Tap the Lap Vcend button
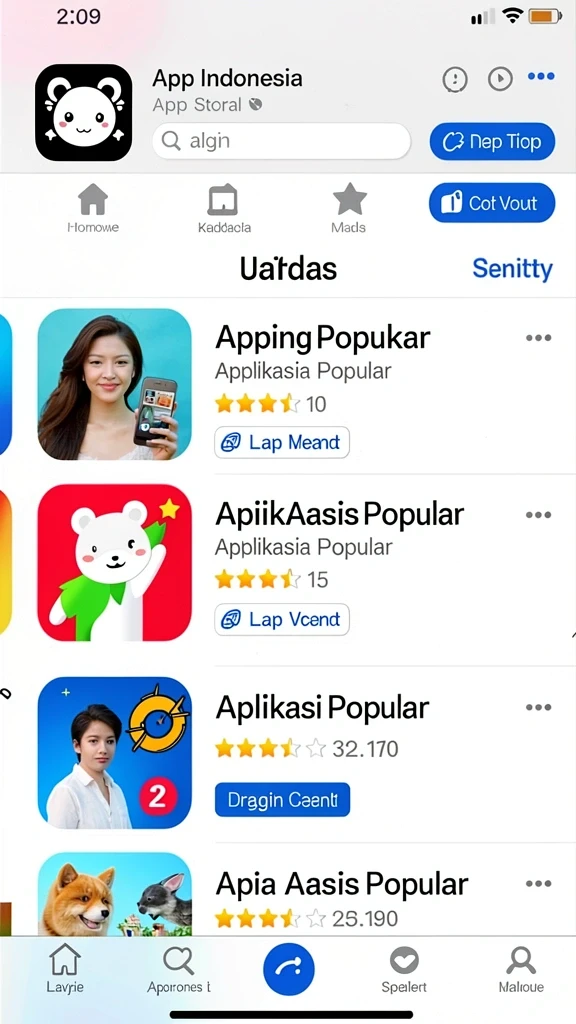576x1024 pixels. [x=281, y=620]
